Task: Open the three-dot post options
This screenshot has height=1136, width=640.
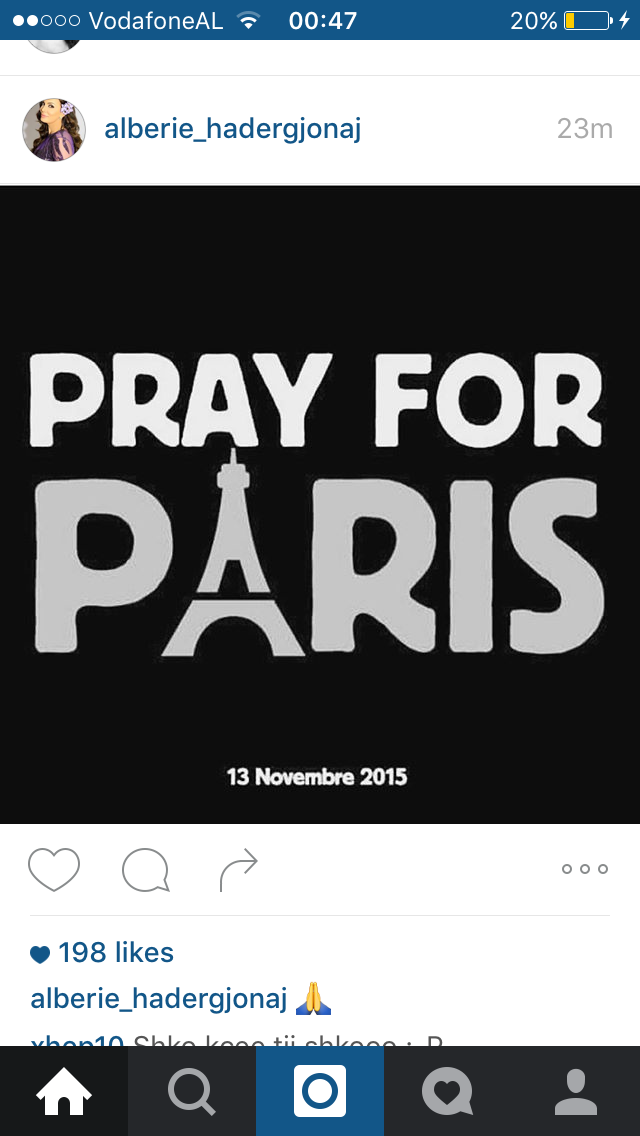Action: tap(585, 869)
